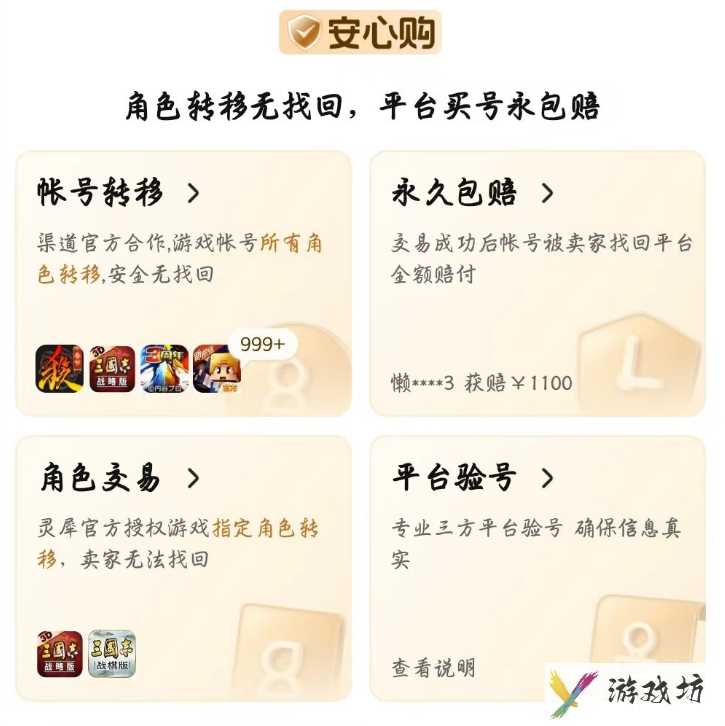725x726 pixels.
Task: Open the 永久包赔 card
Action: [x=472, y=193]
